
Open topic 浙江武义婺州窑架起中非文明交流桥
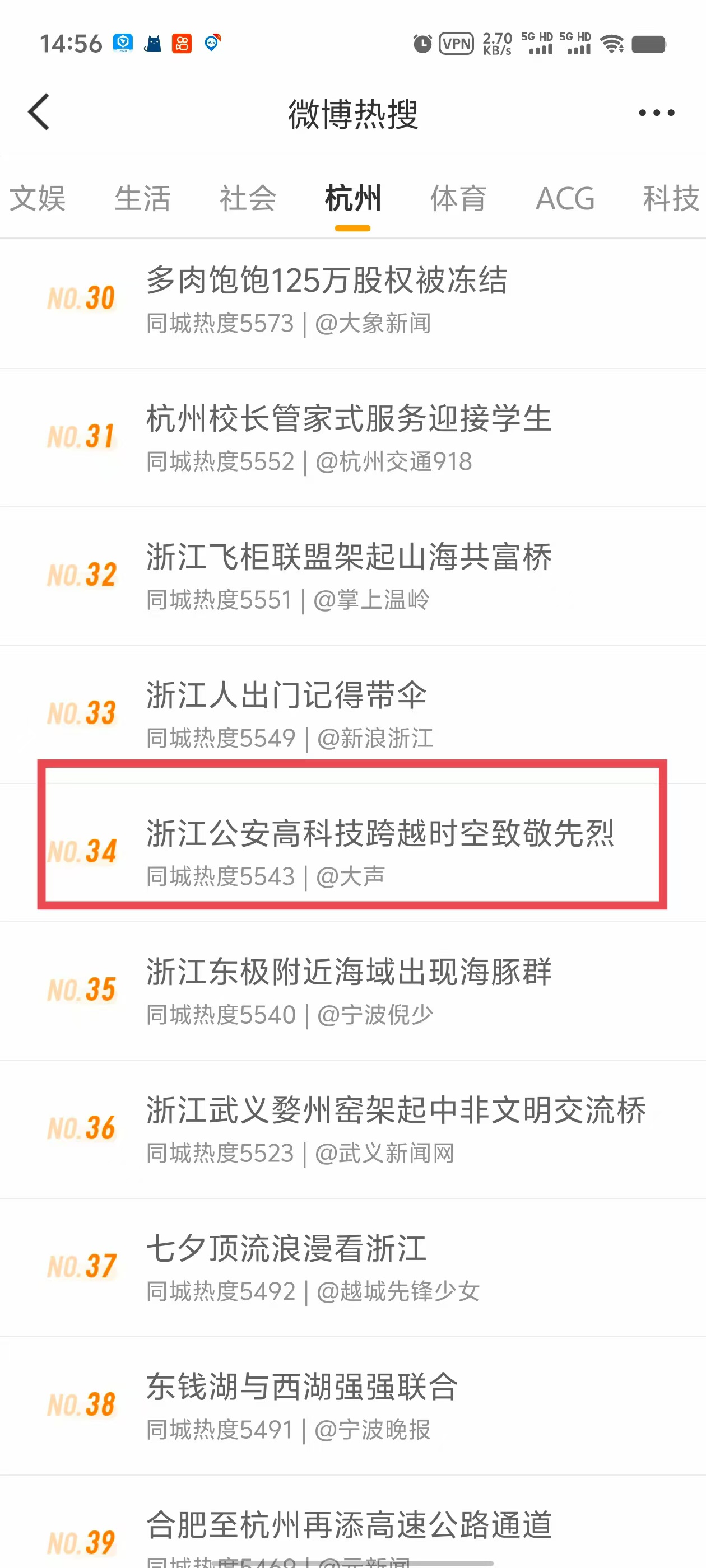coord(396,1110)
